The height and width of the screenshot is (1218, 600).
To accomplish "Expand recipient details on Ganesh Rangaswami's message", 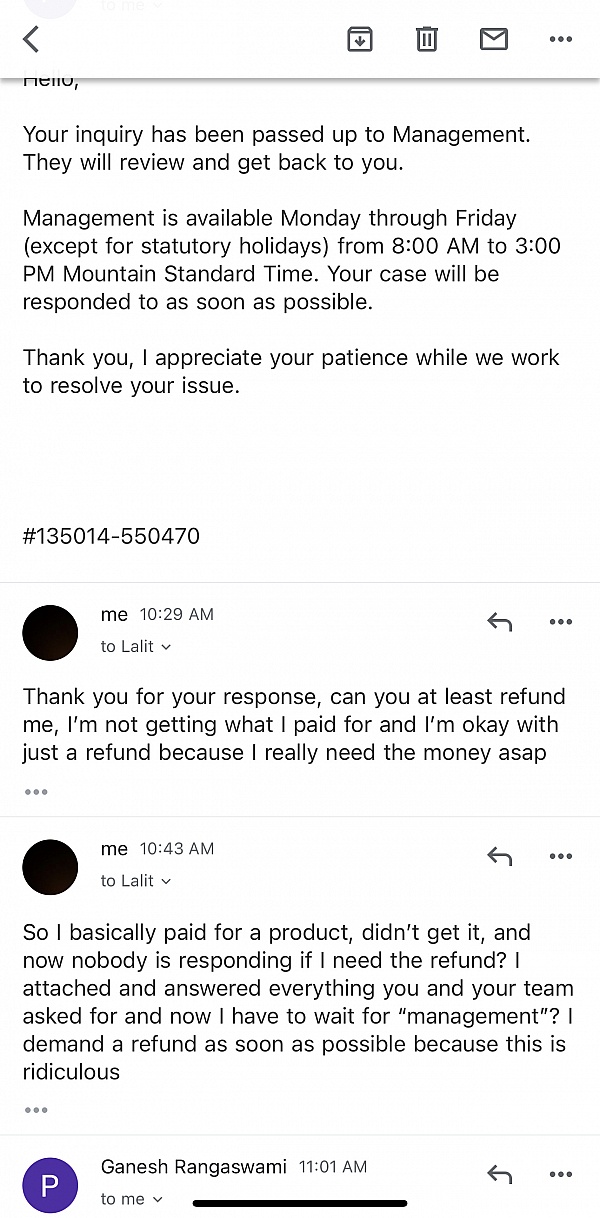I will tap(130, 1199).
